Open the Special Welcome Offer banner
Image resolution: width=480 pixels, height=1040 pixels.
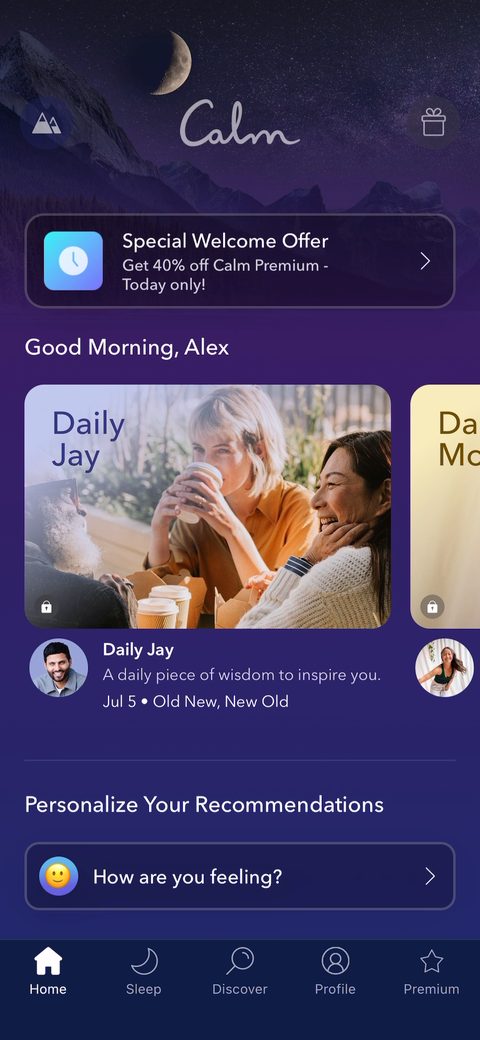coord(240,261)
